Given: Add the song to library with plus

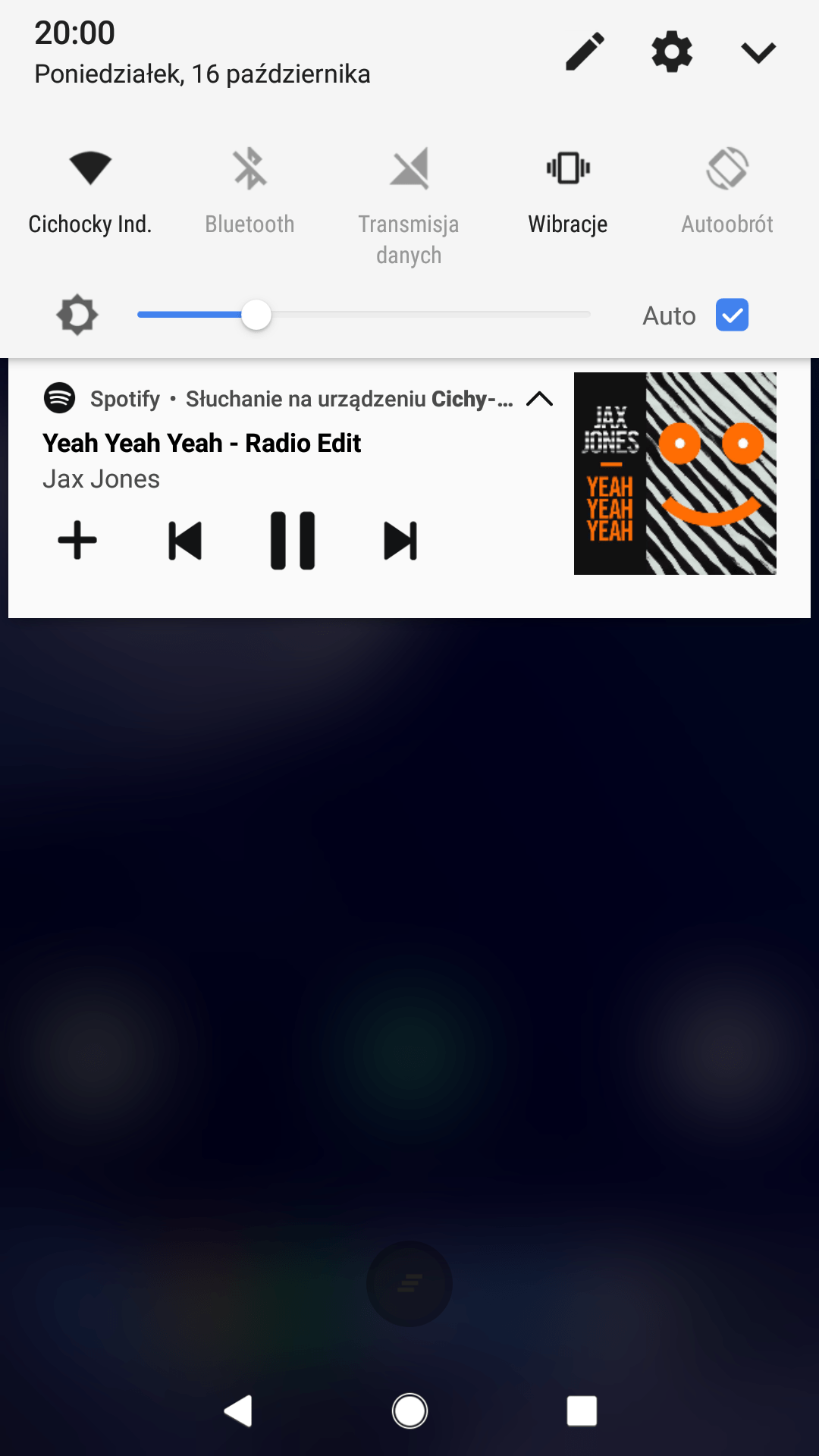Looking at the screenshot, I should click(77, 541).
